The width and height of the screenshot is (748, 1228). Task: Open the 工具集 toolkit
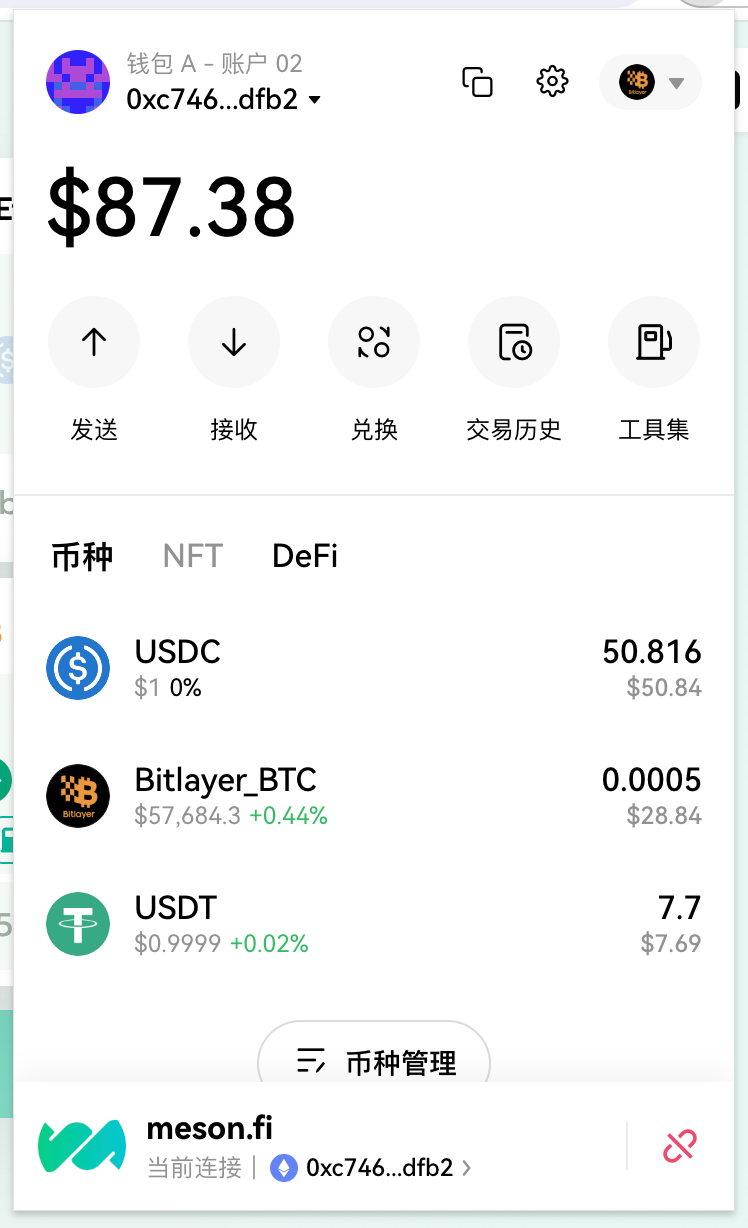tap(654, 343)
